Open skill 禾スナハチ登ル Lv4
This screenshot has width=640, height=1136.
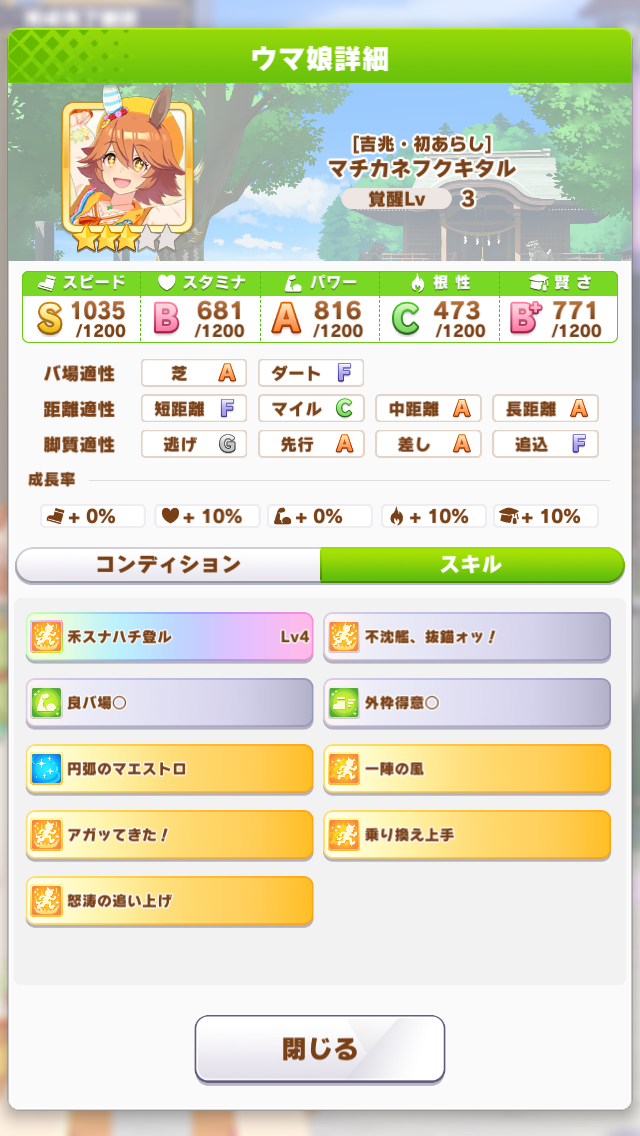point(169,636)
